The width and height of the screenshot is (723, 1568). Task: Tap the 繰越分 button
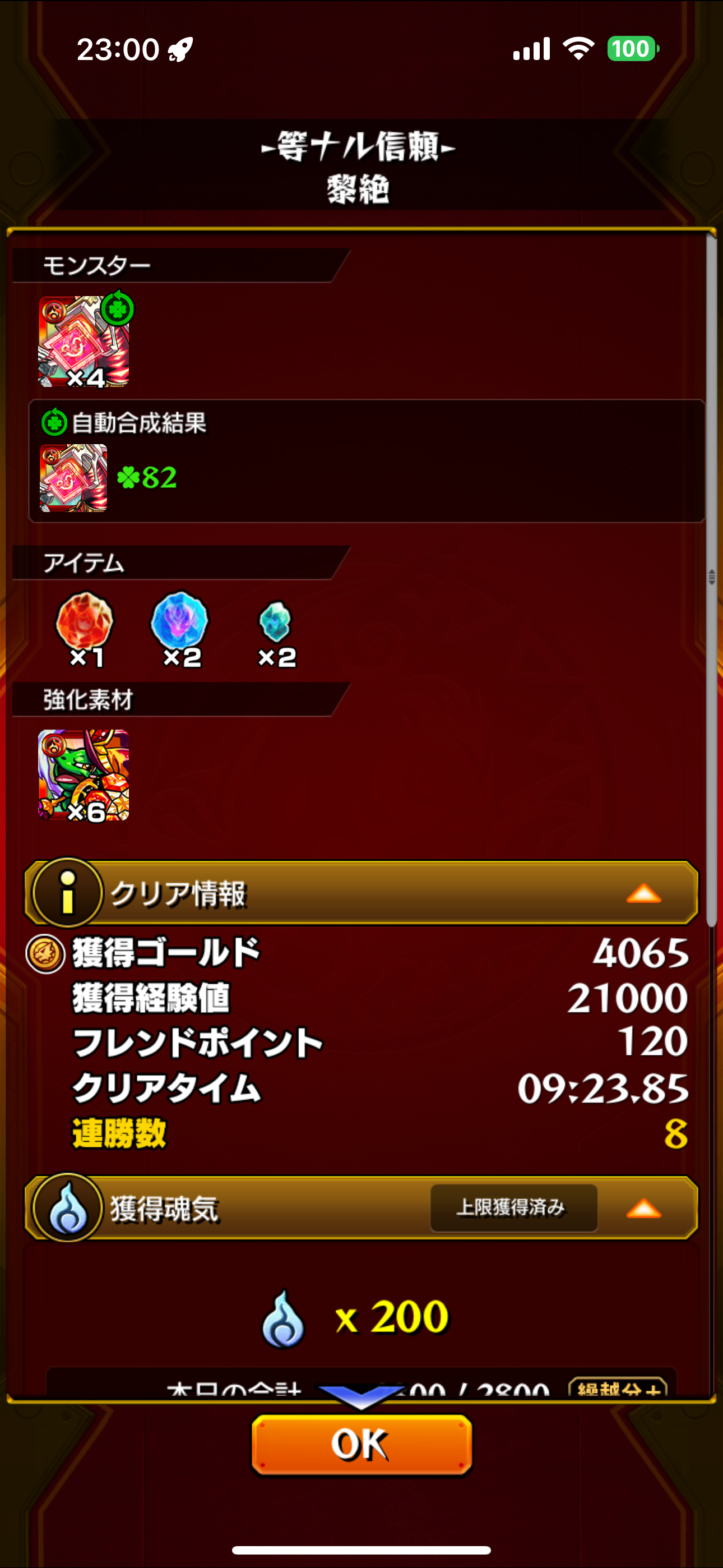(x=617, y=1388)
